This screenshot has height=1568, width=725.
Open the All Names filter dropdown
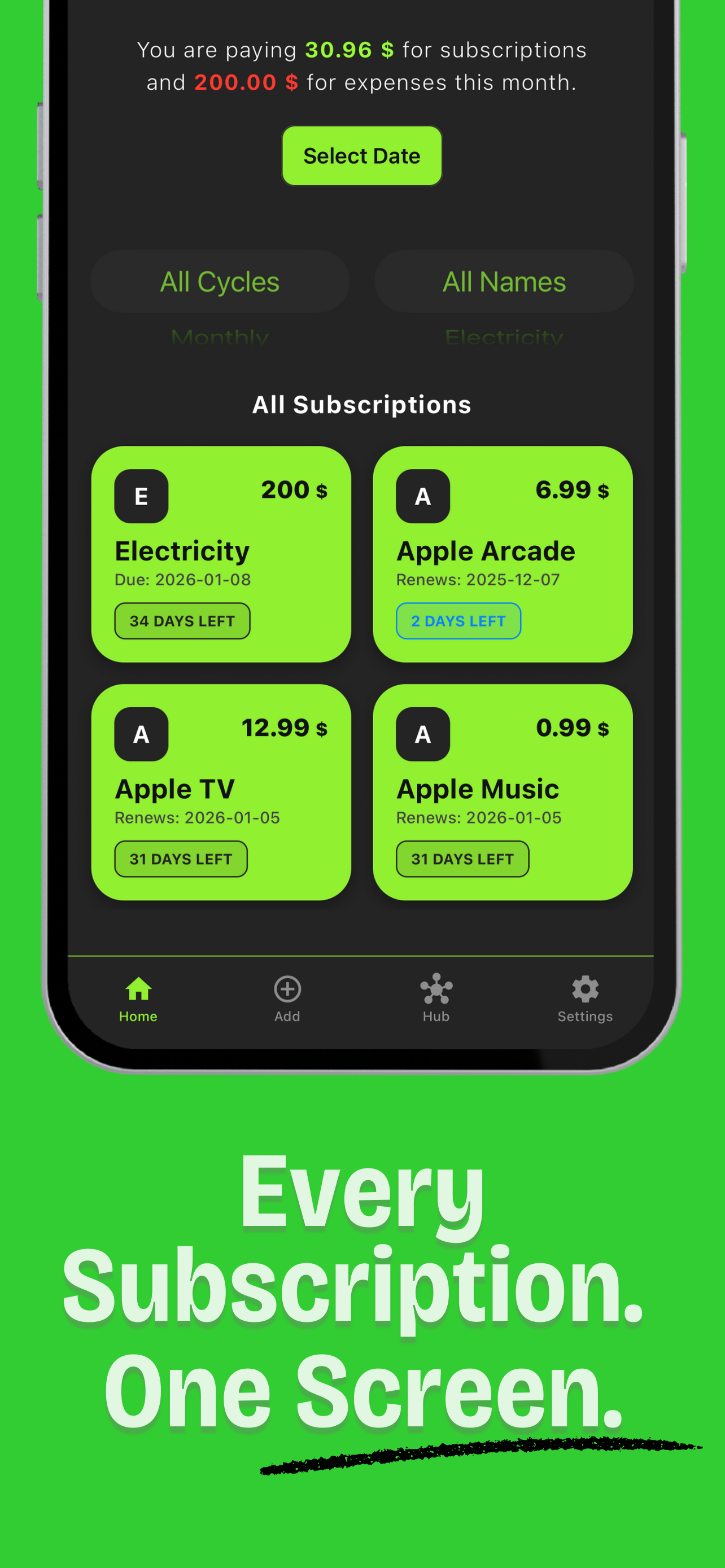click(x=504, y=281)
